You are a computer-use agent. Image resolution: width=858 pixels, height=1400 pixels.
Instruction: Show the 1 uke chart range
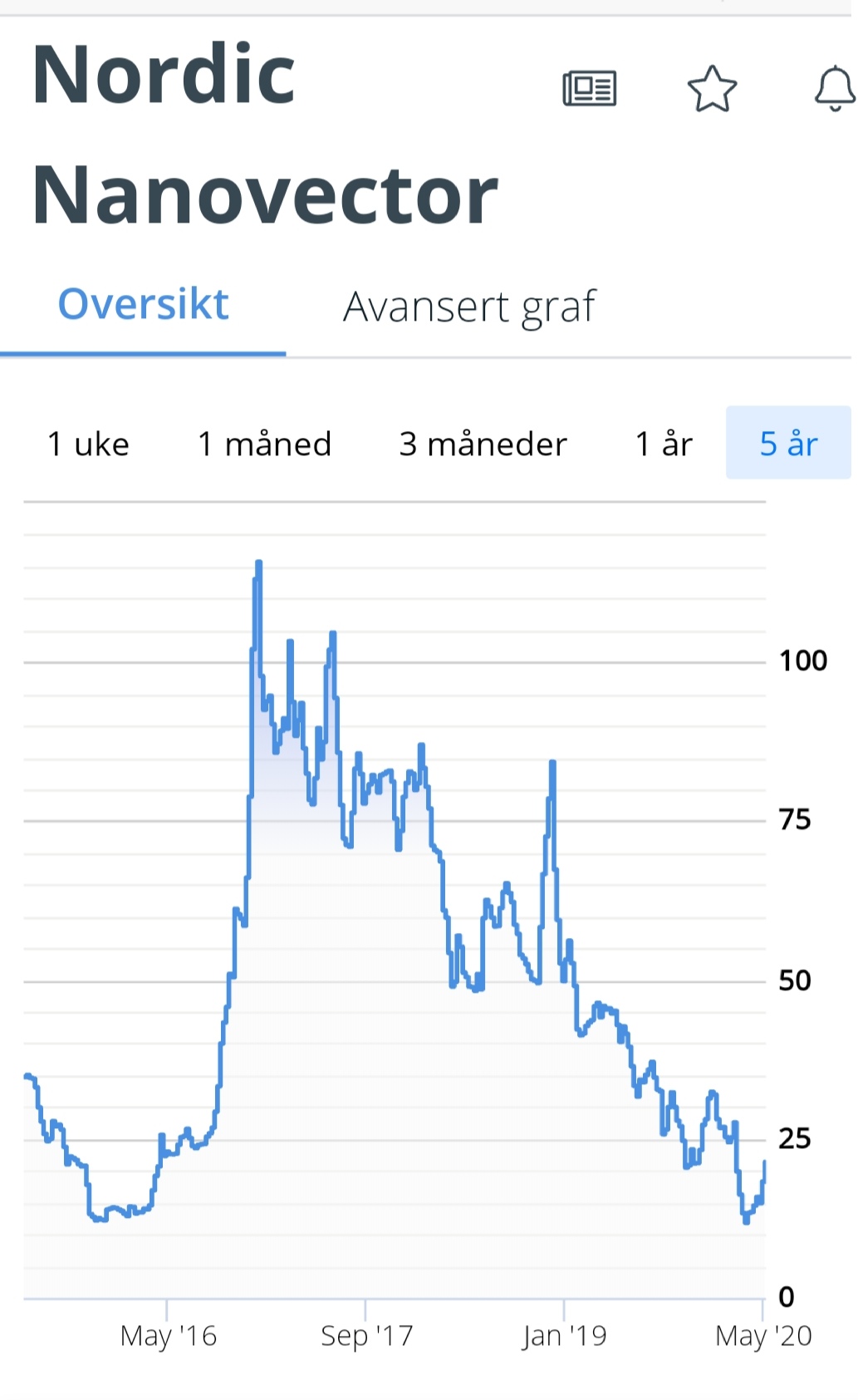tap(89, 444)
